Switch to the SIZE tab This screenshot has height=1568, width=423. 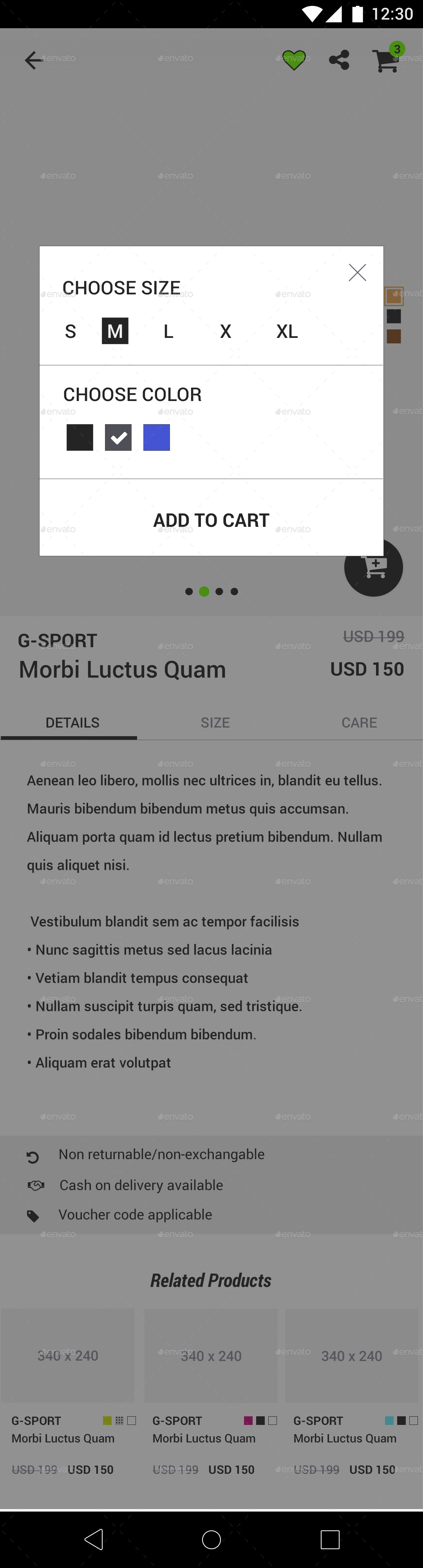click(x=215, y=722)
